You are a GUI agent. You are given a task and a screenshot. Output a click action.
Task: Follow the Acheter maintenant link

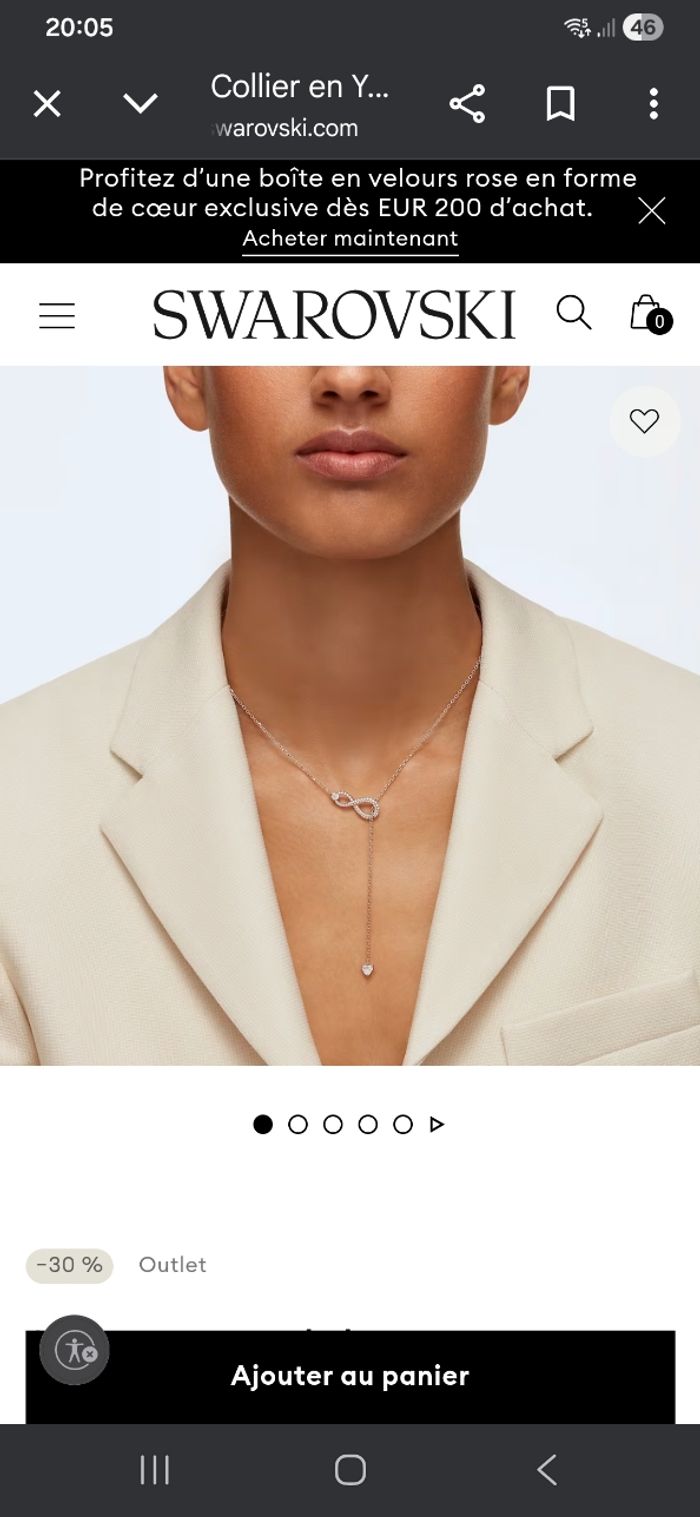350,239
